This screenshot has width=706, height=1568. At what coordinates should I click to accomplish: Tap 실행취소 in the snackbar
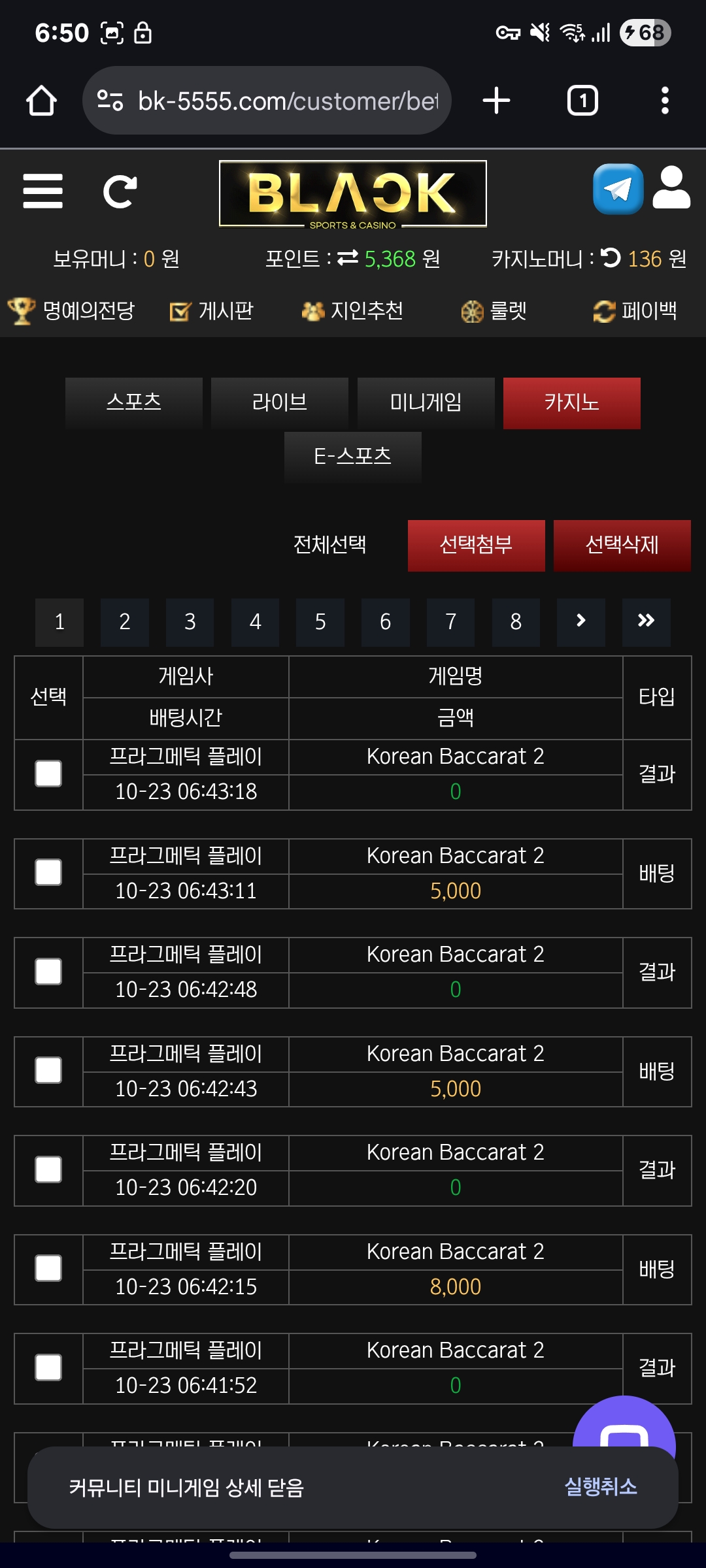(601, 1487)
